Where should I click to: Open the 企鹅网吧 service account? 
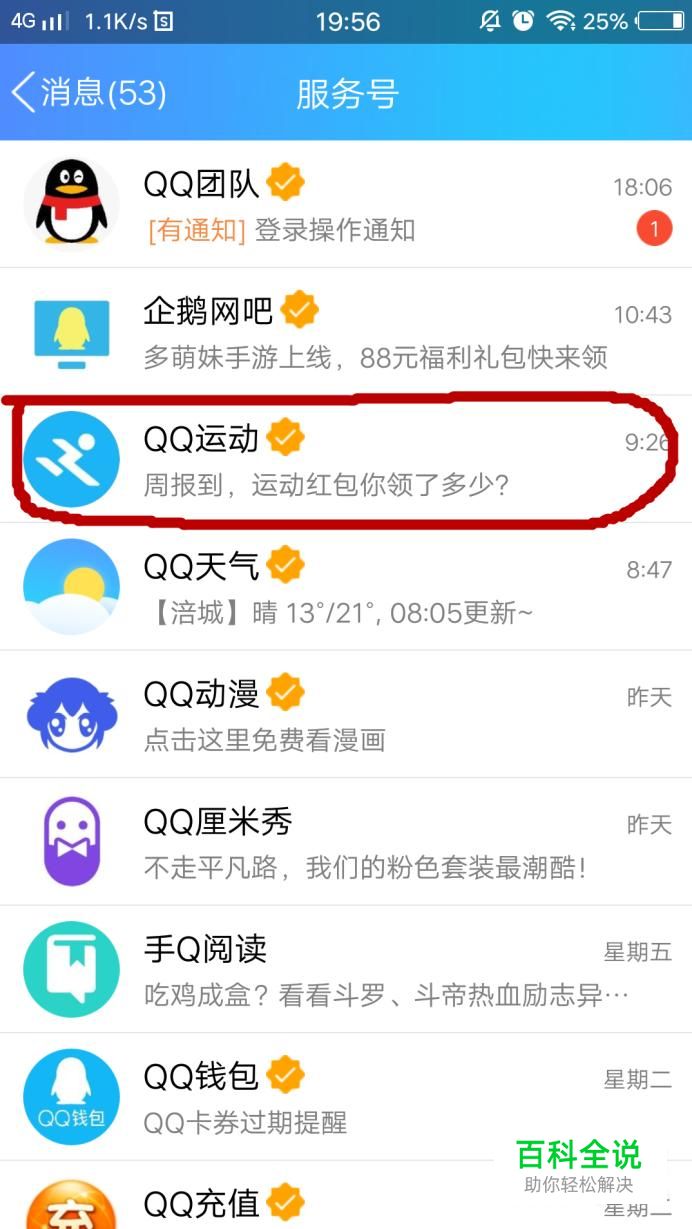(x=346, y=332)
